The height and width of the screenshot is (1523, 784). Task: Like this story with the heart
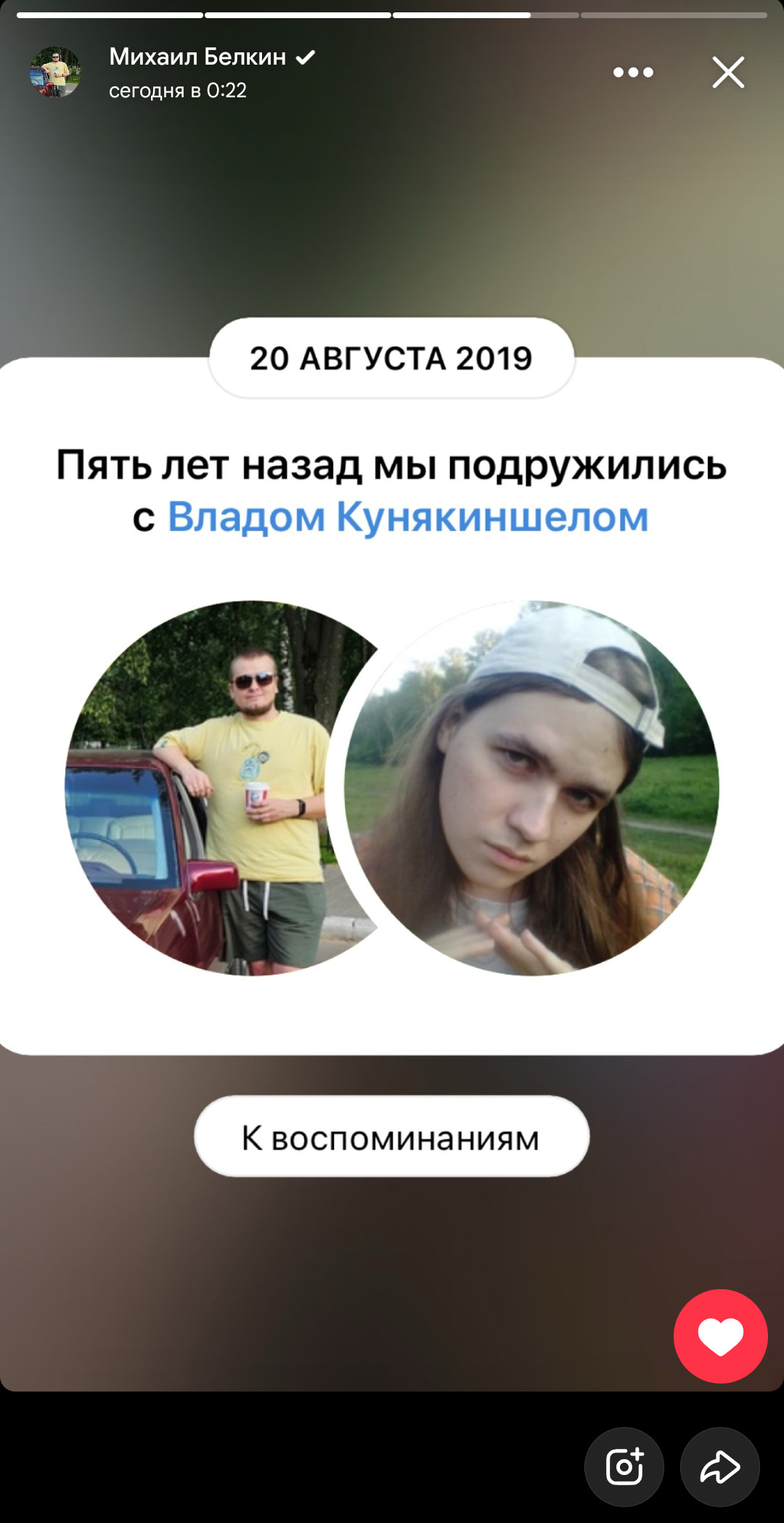720,1336
